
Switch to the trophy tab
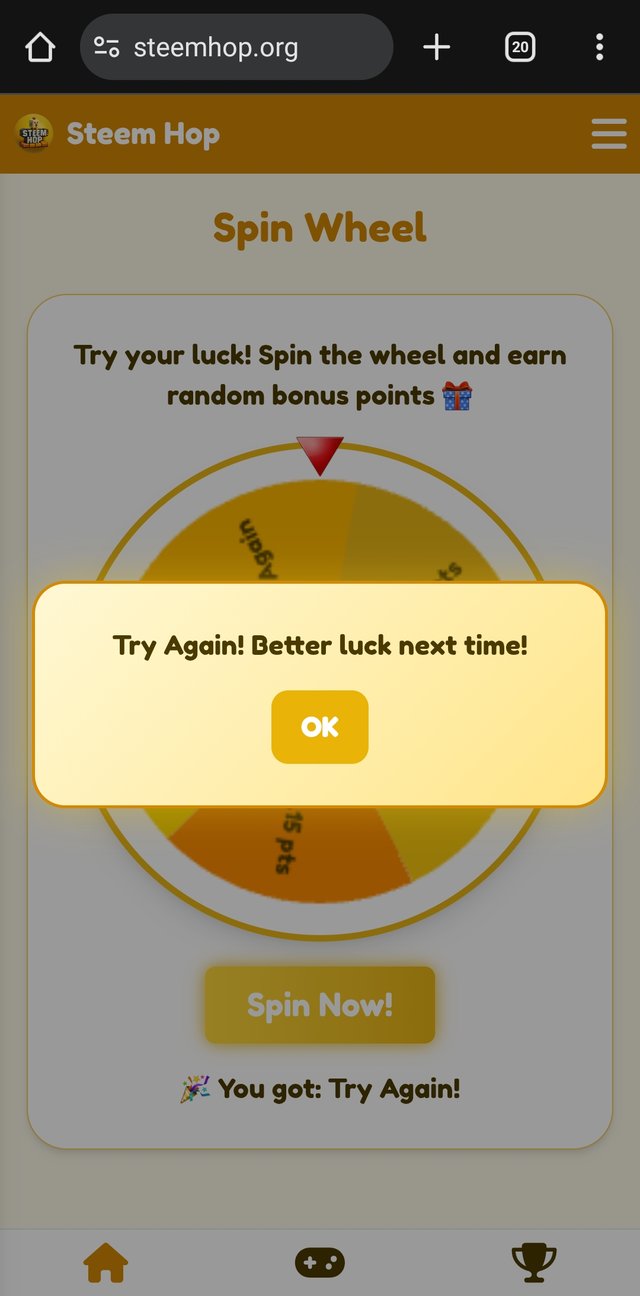pos(534,1262)
